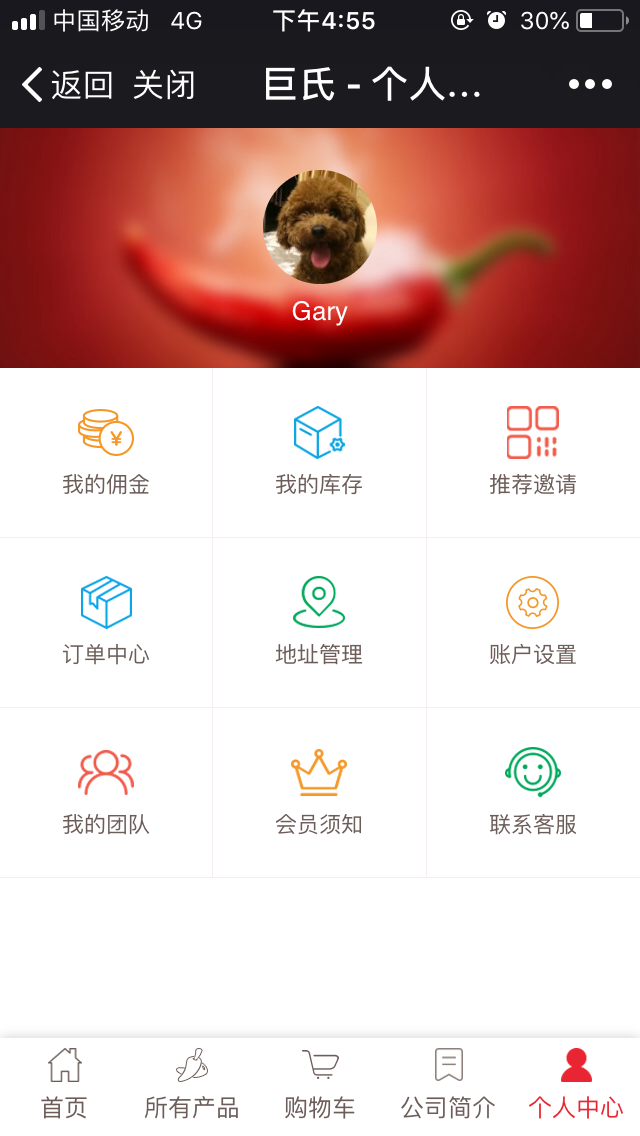Tap Gary's profile avatar
Viewport: 640px width, 1136px height.
coord(320,227)
